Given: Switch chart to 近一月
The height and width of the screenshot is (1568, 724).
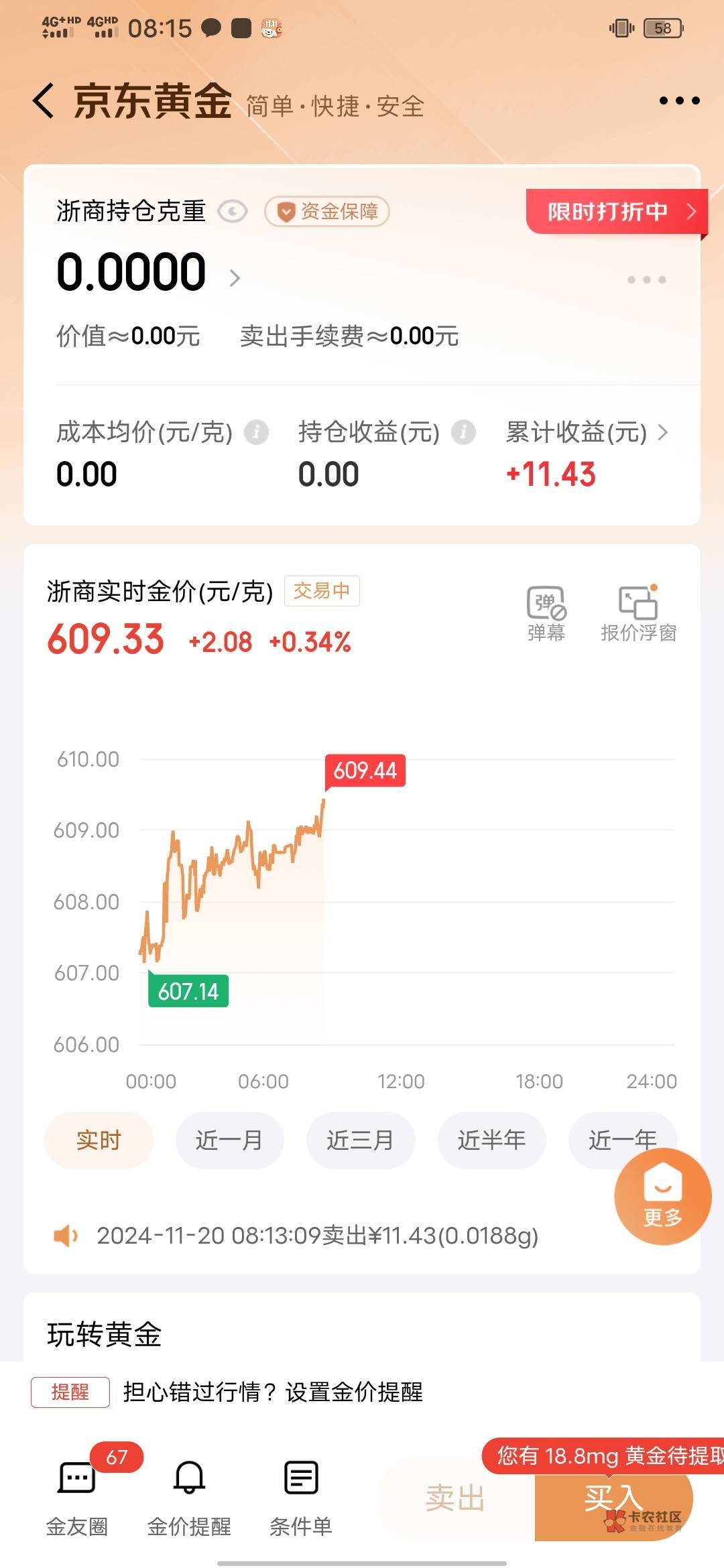Looking at the screenshot, I should tap(229, 1140).
